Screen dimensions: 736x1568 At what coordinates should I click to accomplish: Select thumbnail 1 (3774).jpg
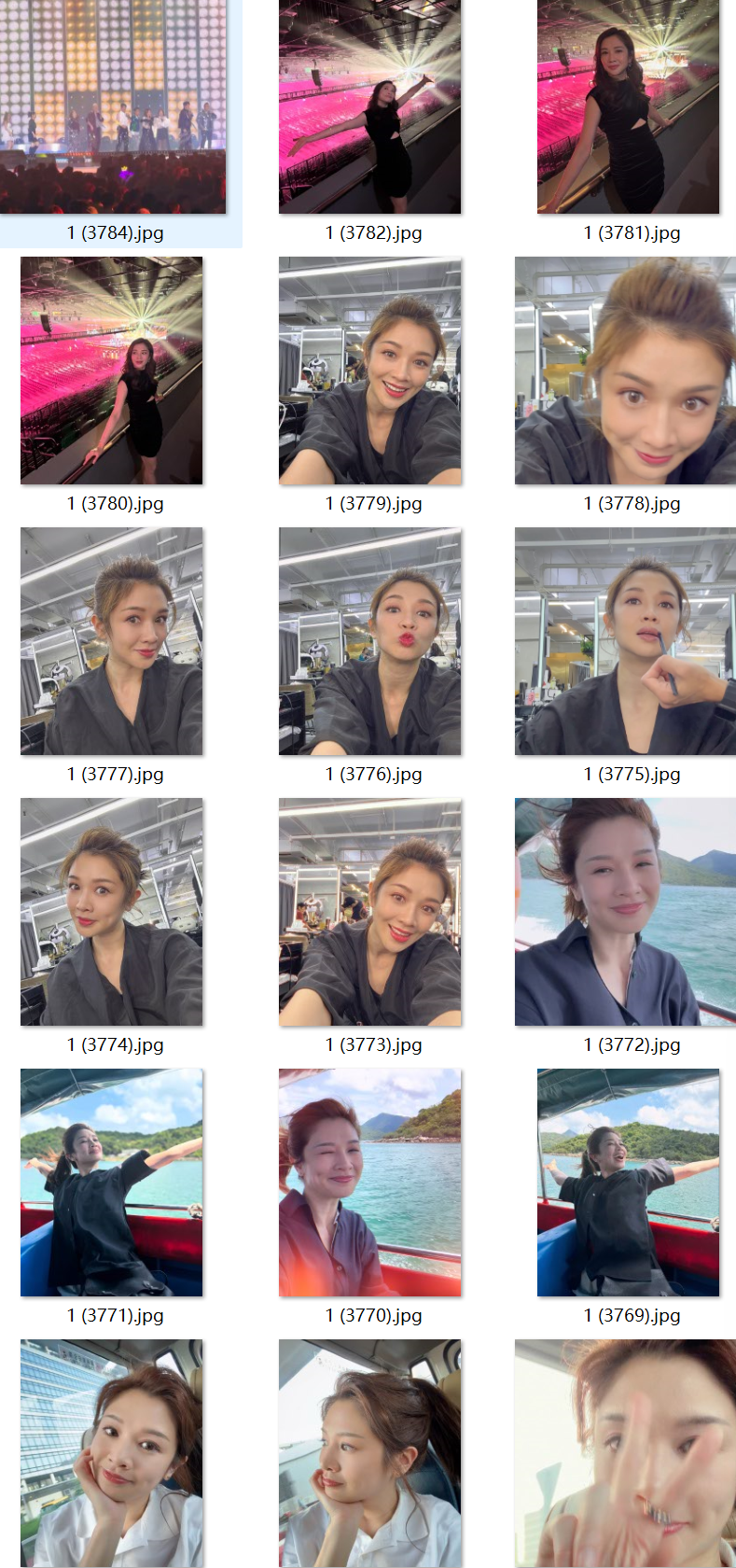coord(112,912)
